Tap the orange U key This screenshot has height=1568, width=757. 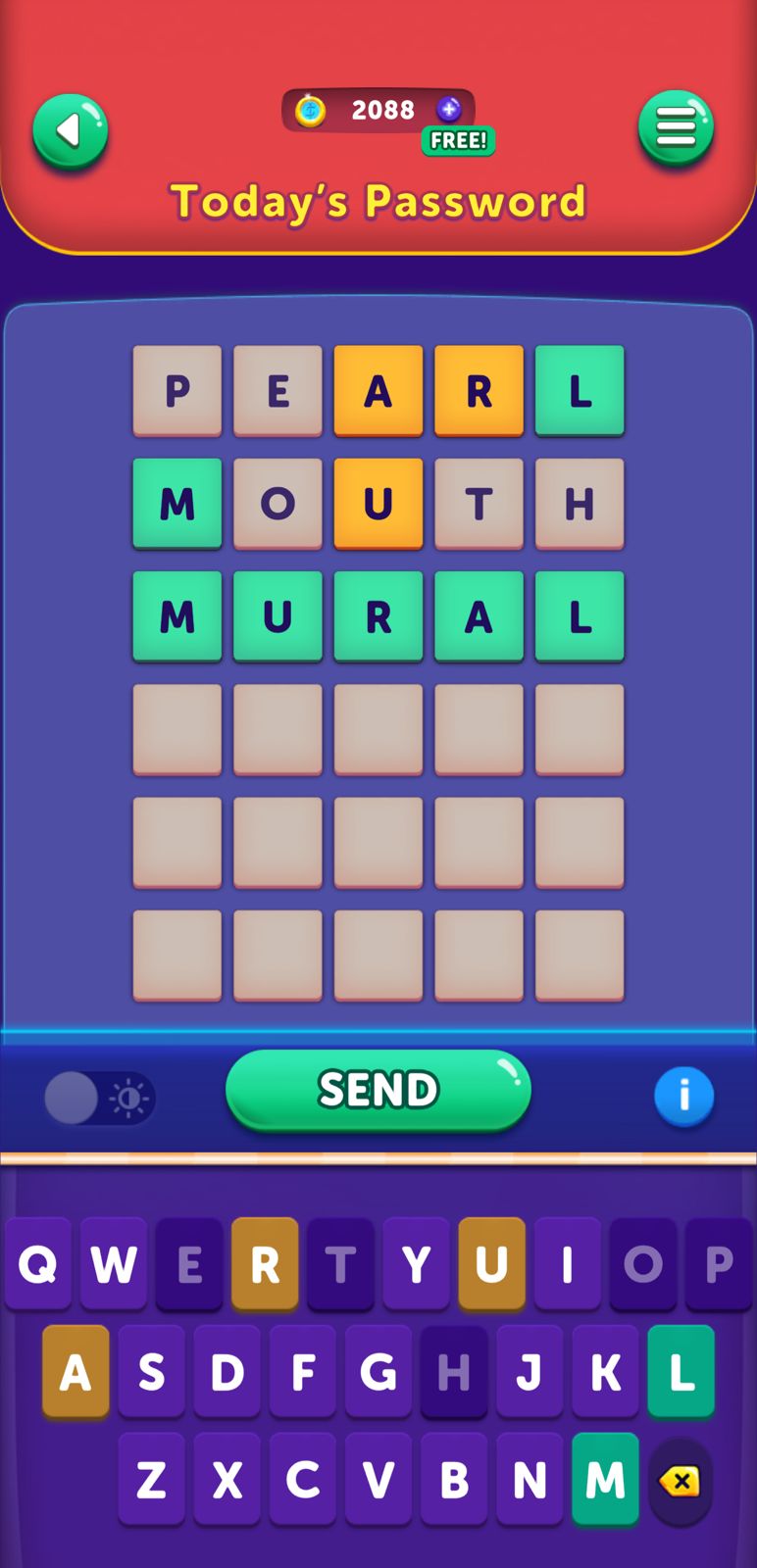pyautogui.click(x=491, y=1264)
